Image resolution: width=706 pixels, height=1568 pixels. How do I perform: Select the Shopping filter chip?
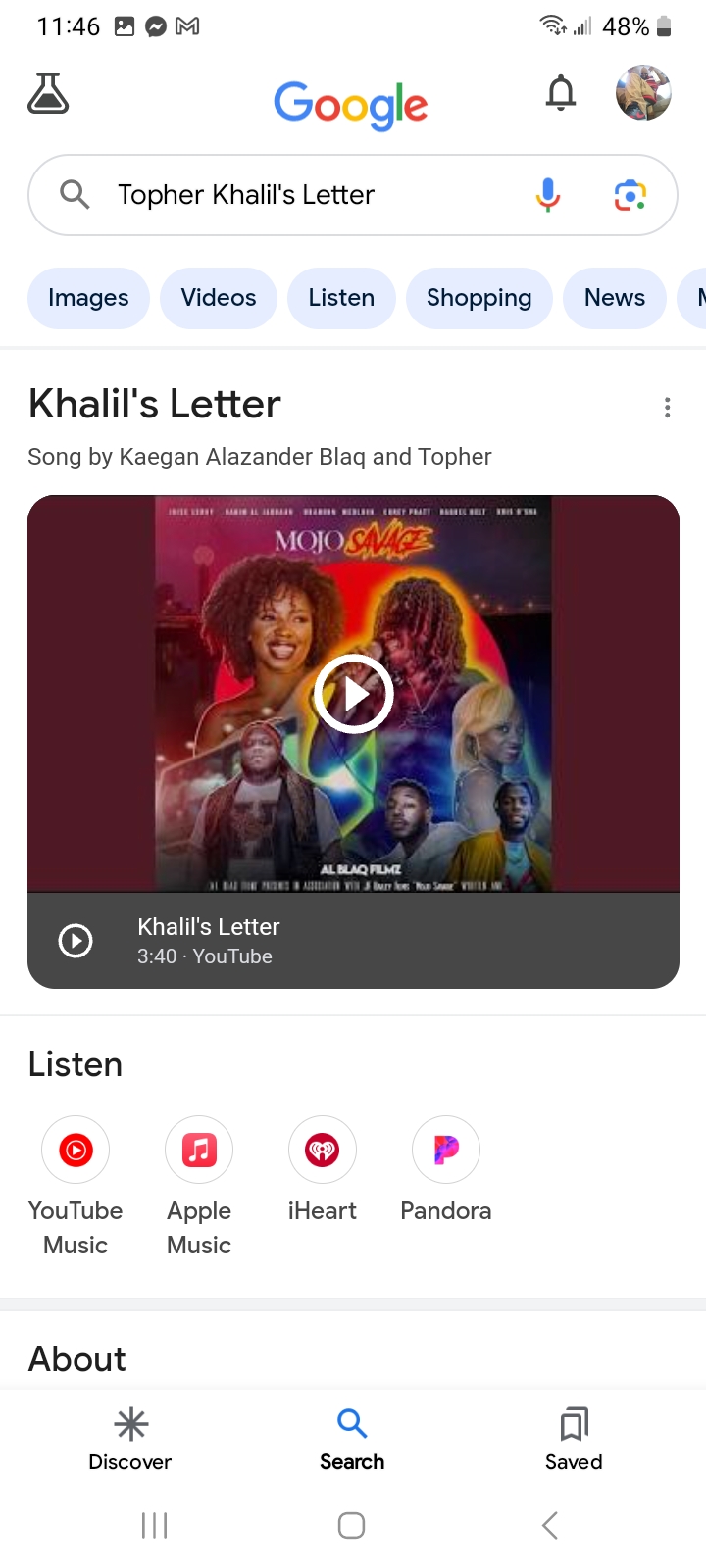479,298
